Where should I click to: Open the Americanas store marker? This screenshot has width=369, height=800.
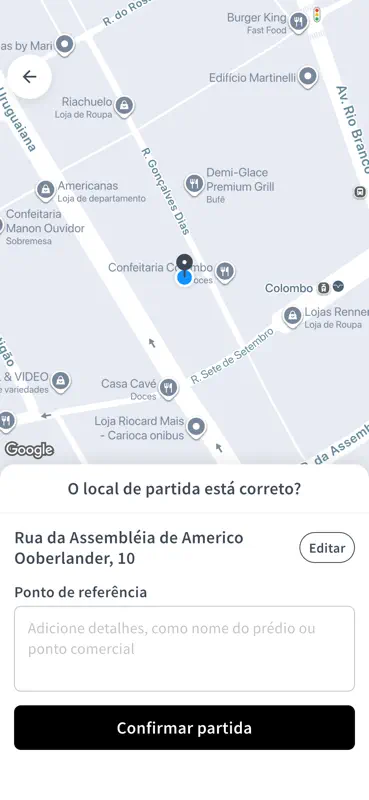click(45, 191)
